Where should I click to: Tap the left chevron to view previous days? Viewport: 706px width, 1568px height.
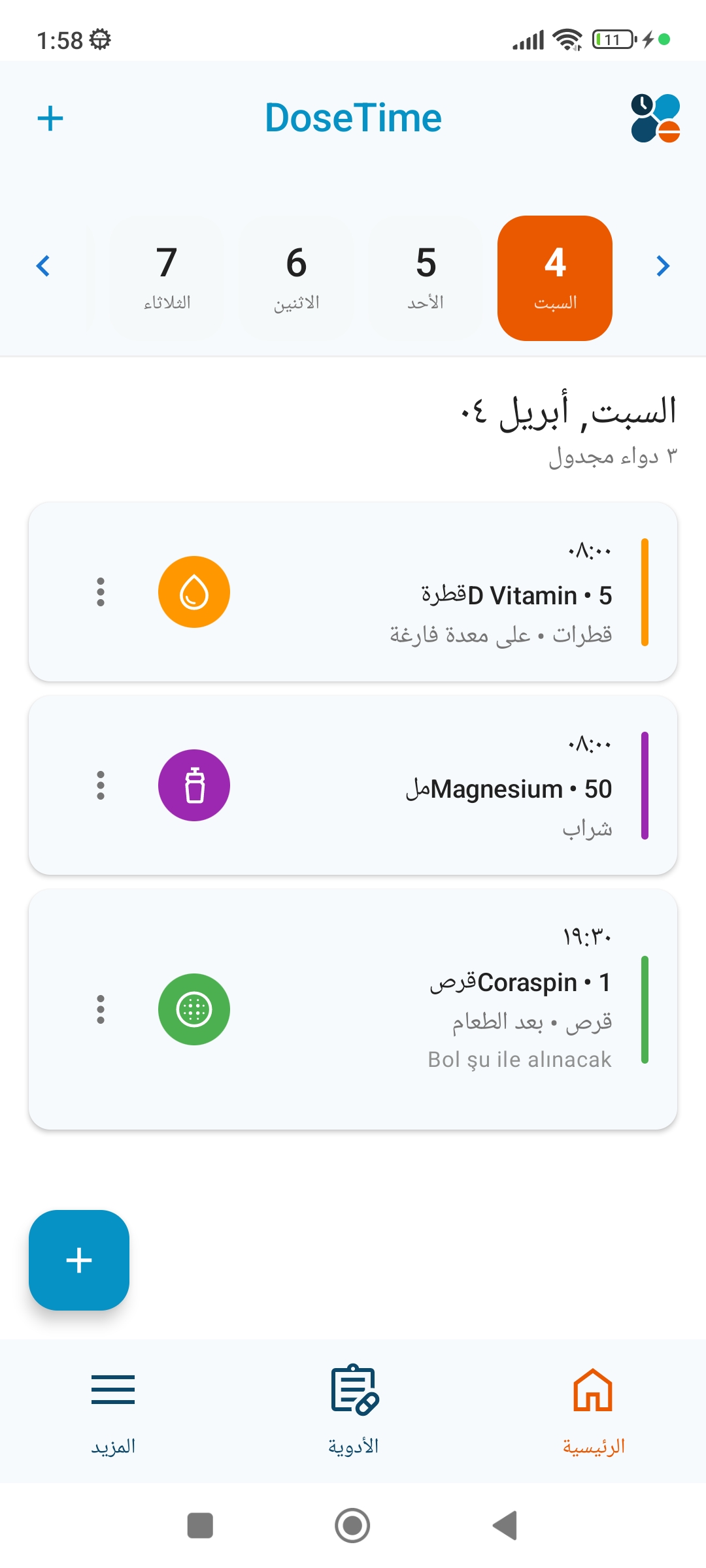[43, 266]
